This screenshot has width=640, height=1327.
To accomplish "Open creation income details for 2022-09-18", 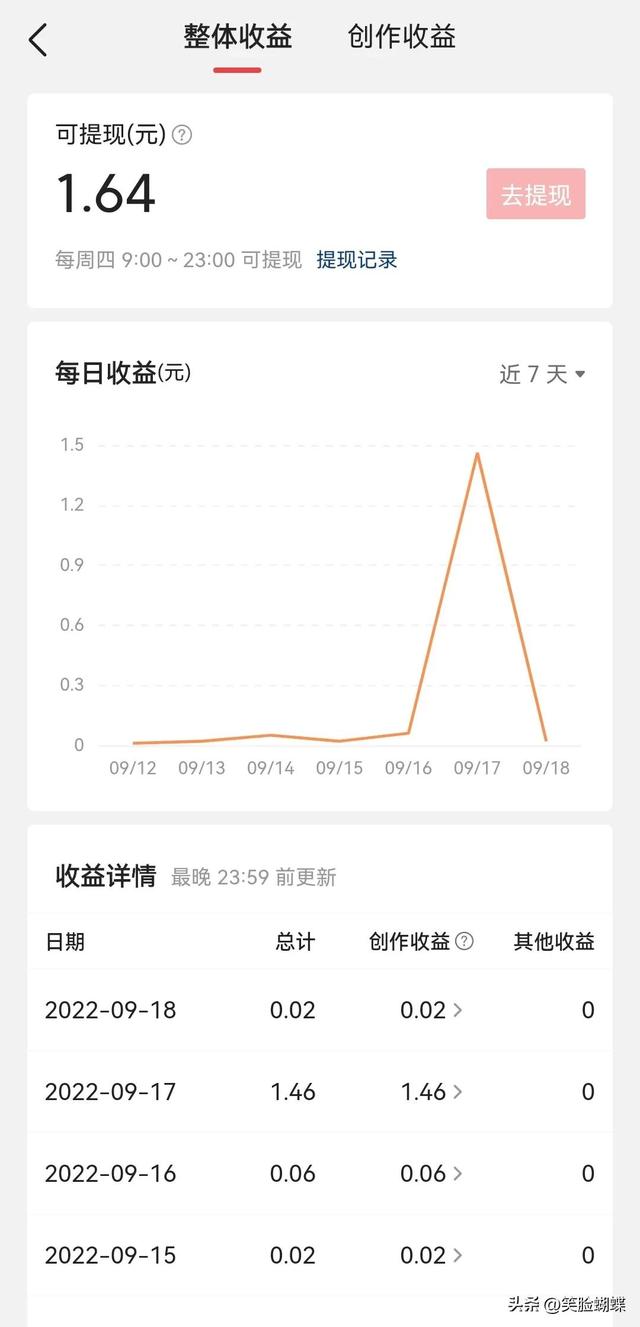I will point(432,1010).
